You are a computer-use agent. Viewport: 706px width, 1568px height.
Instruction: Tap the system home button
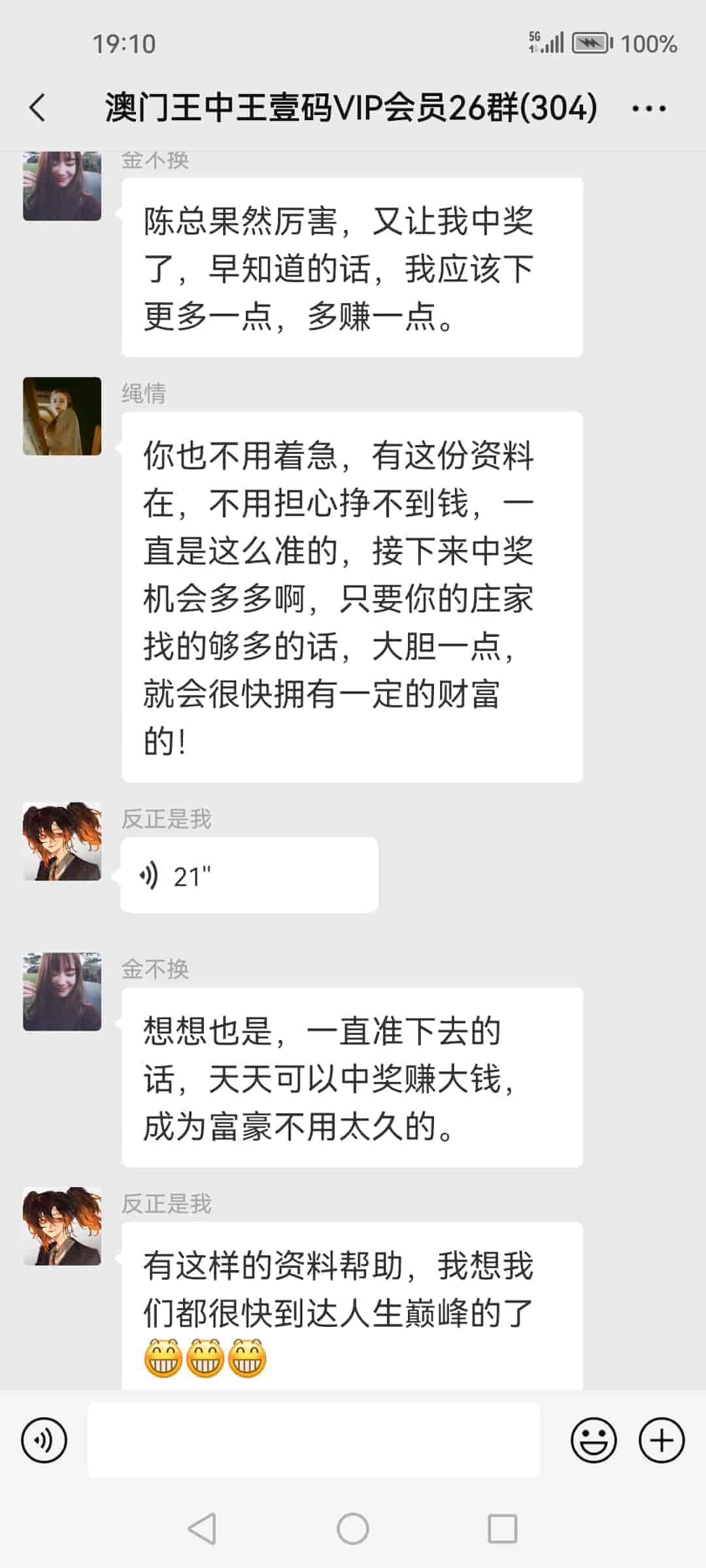353,1529
